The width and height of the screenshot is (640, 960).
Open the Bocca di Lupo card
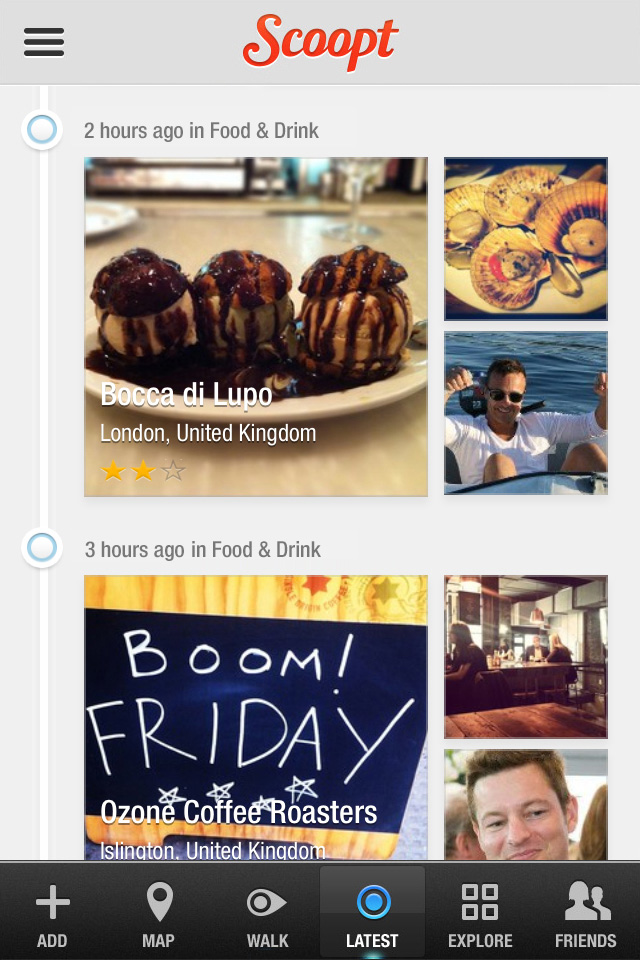[x=256, y=326]
